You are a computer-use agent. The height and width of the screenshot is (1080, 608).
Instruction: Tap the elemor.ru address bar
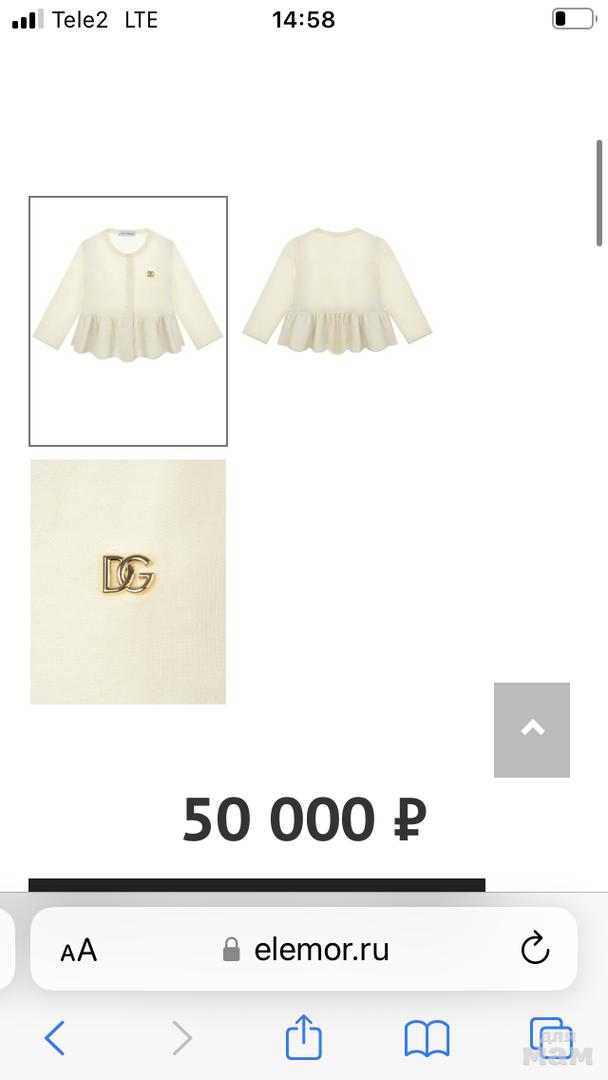pyautogui.click(x=308, y=949)
